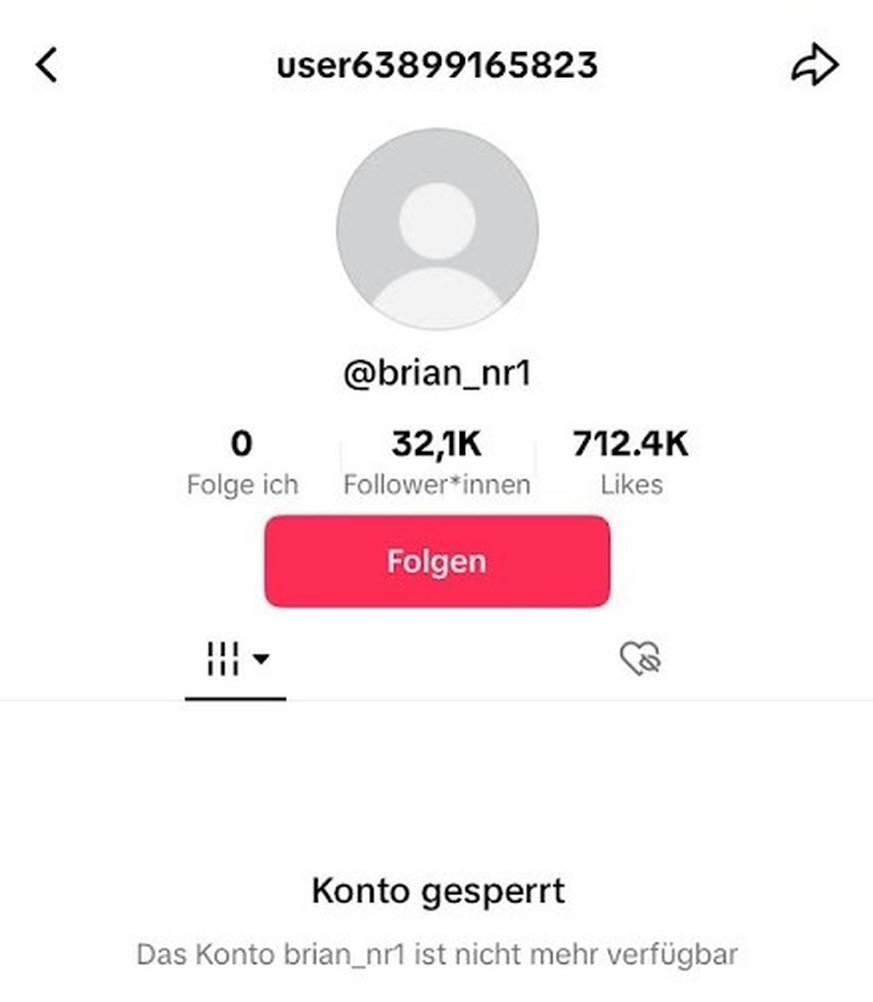Screen dimensions: 873x1002
Task: View the Folge ich list
Action: coord(242,462)
